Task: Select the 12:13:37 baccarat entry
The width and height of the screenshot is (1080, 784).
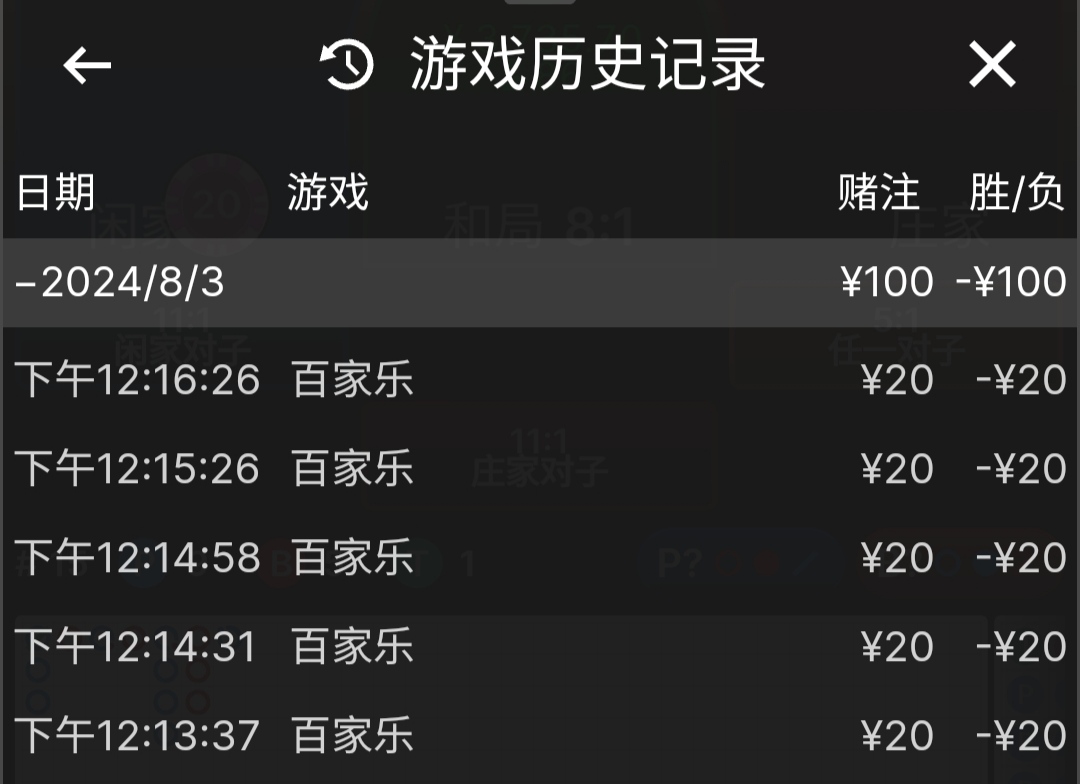Action: pyautogui.click(x=540, y=736)
